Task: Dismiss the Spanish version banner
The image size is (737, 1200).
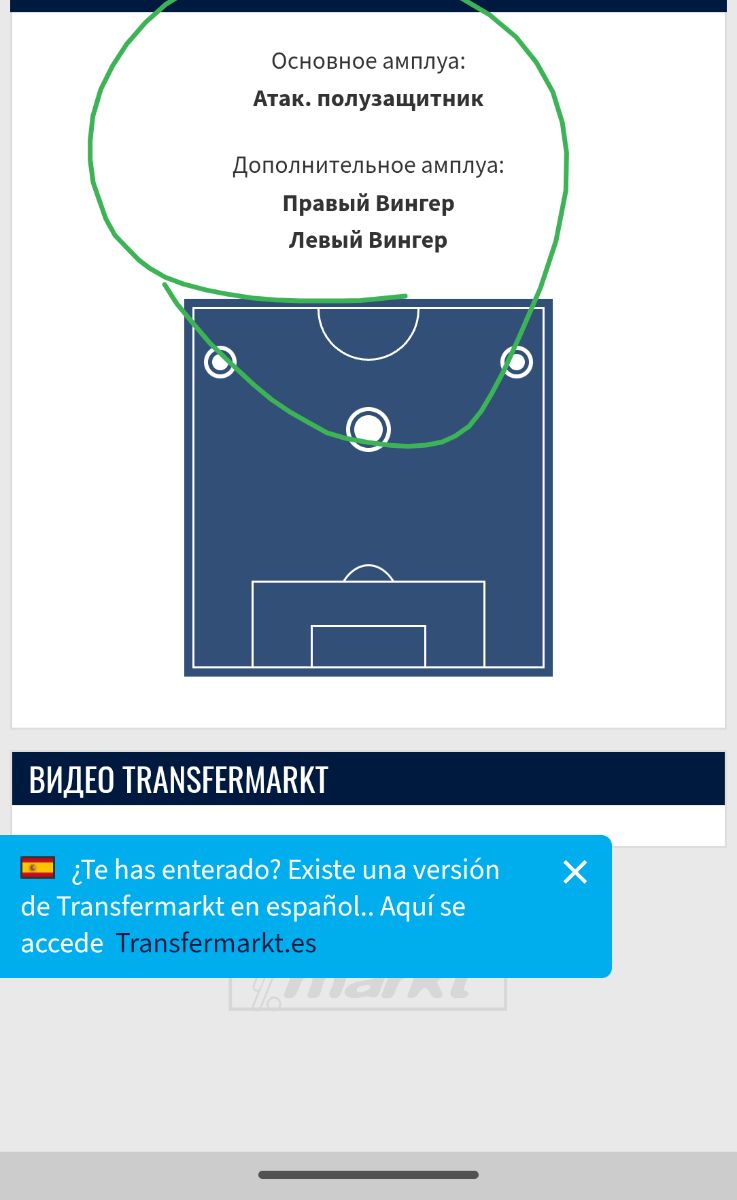Action: (575, 872)
